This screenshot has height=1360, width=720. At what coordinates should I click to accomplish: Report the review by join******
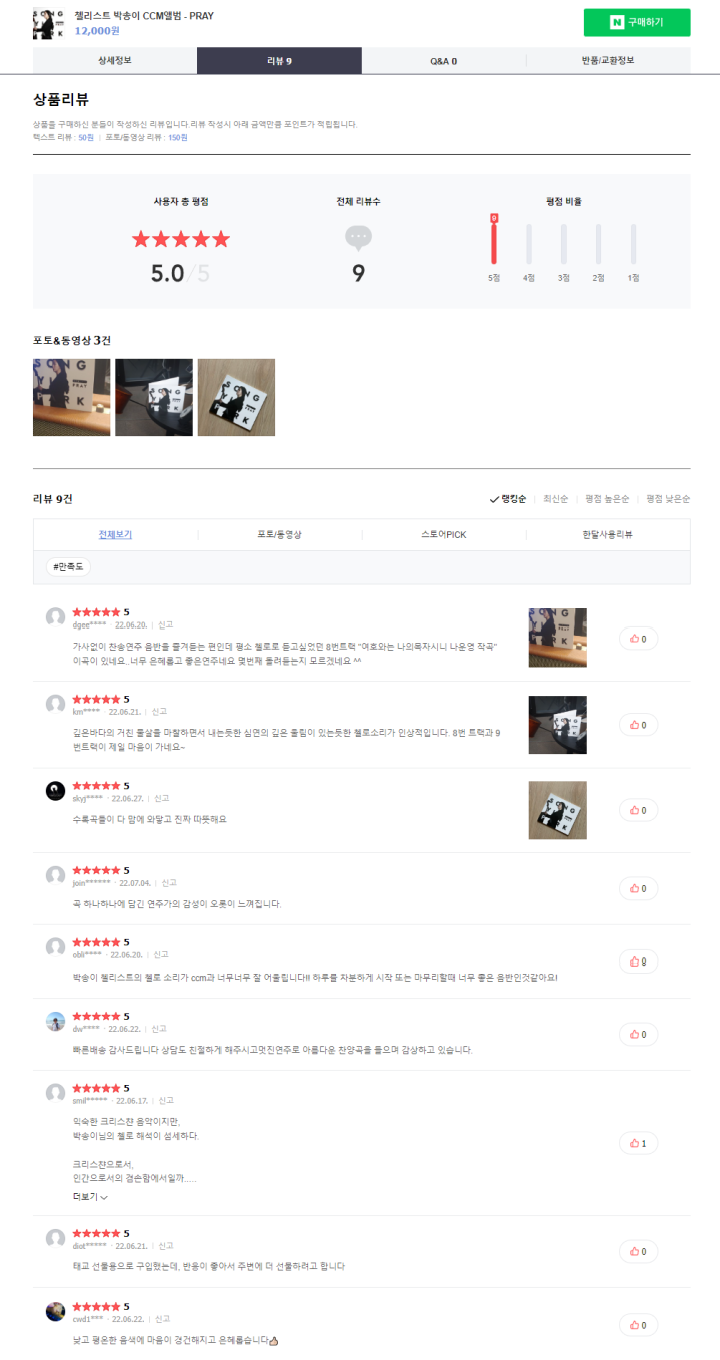(x=169, y=883)
